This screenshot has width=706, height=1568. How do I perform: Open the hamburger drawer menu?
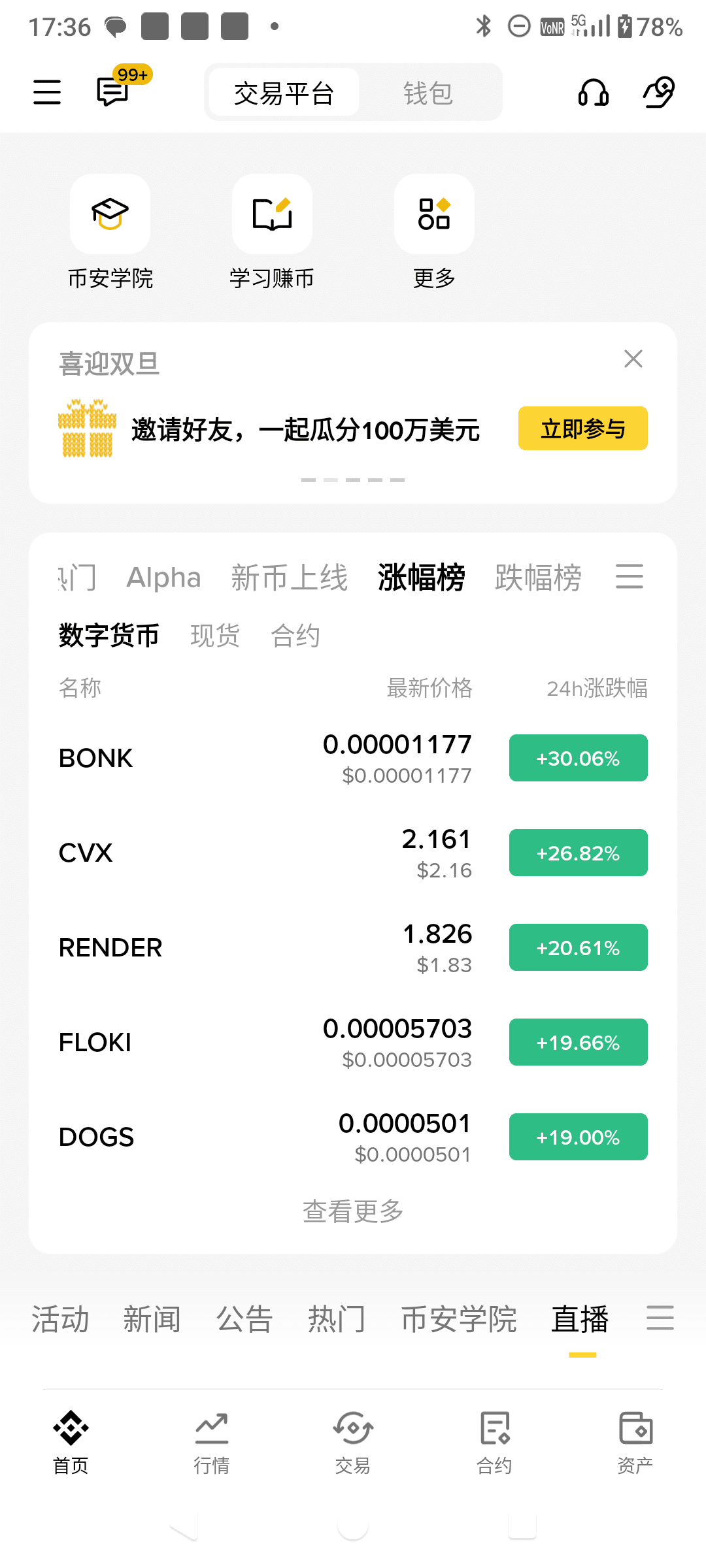(47, 92)
